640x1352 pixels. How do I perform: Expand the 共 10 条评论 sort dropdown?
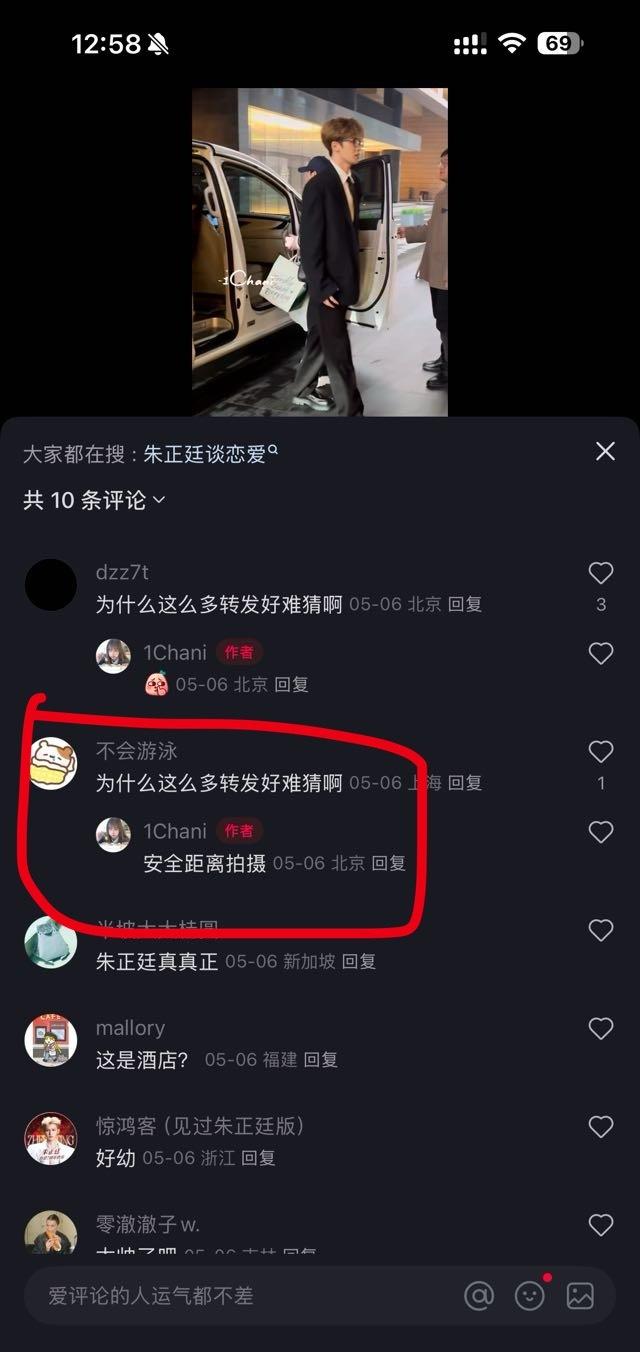(94, 499)
